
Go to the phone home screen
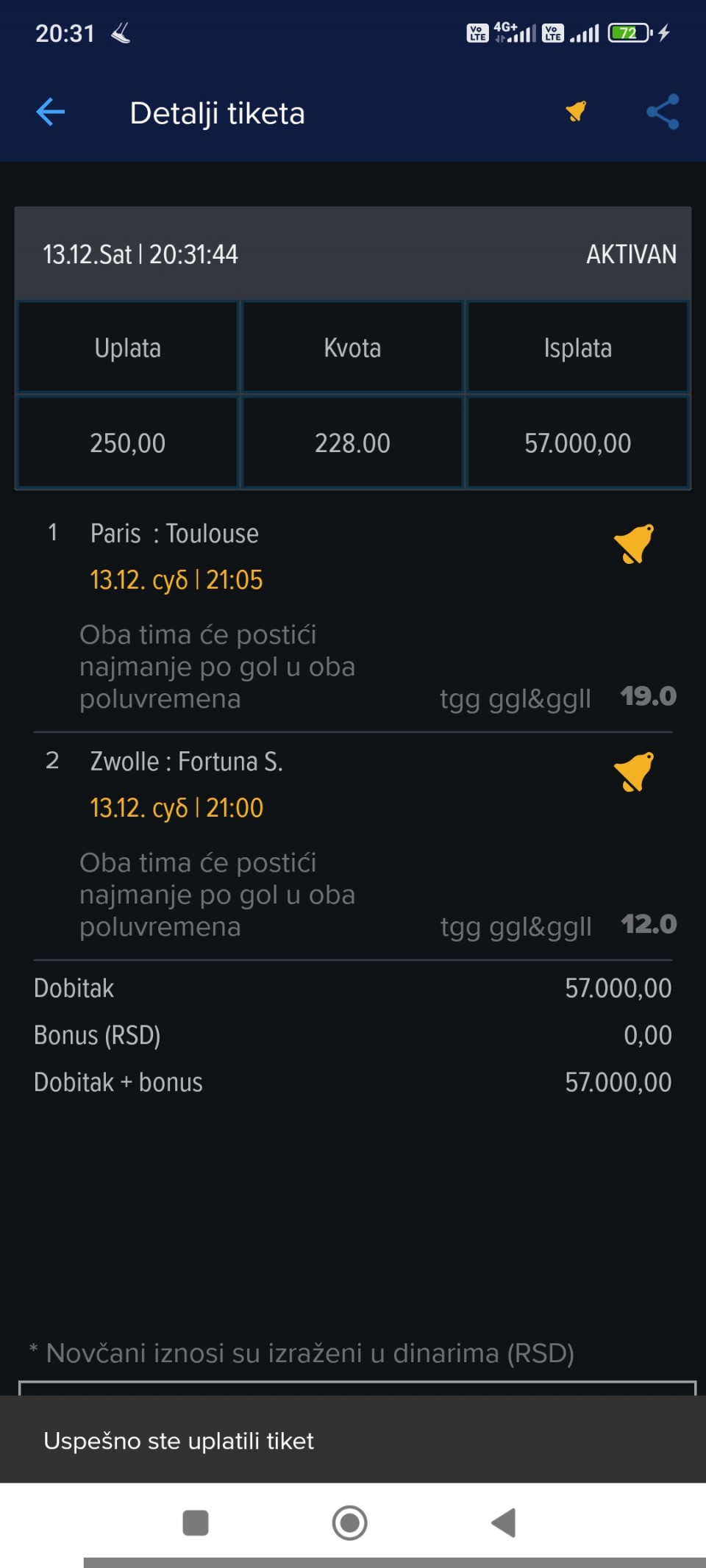click(350, 1522)
